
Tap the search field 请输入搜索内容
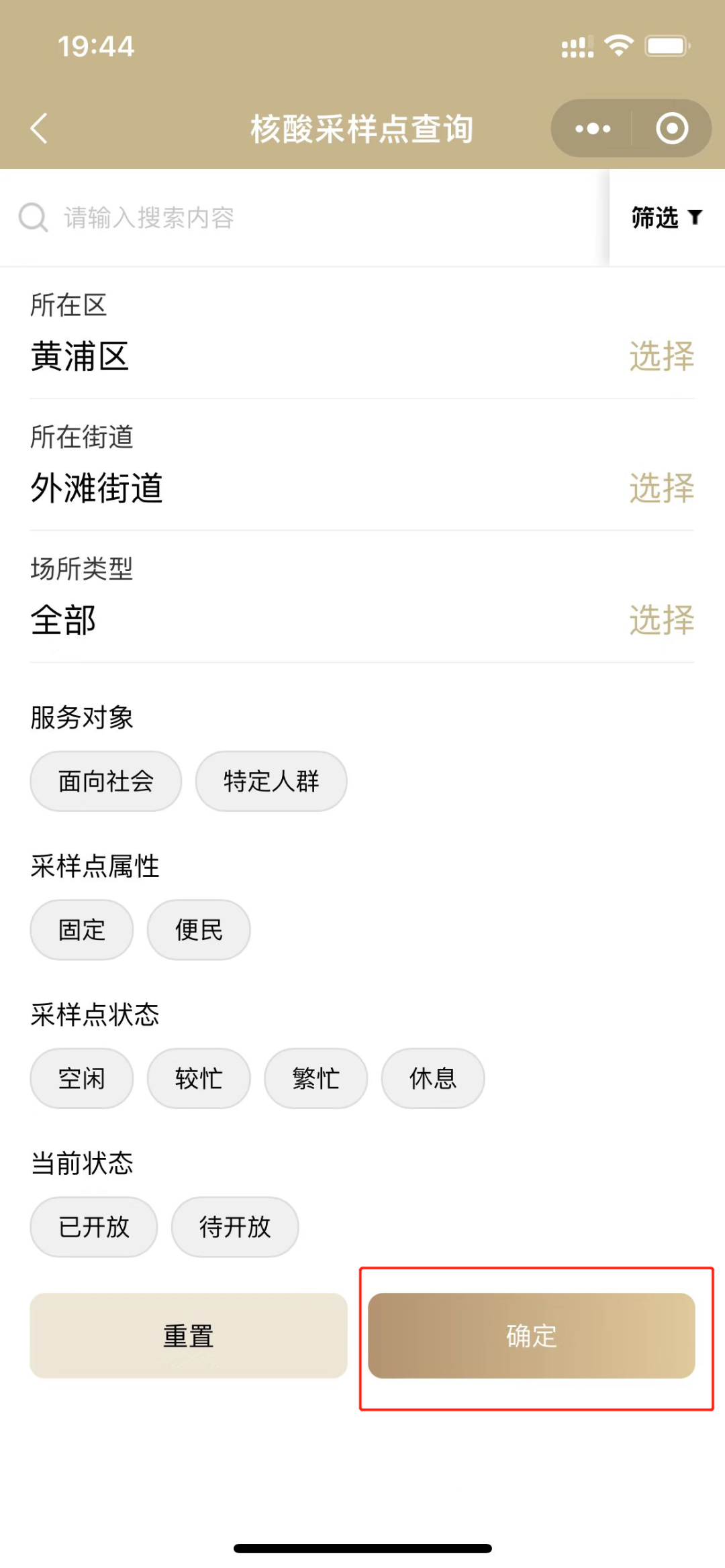(x=302, y=217)
